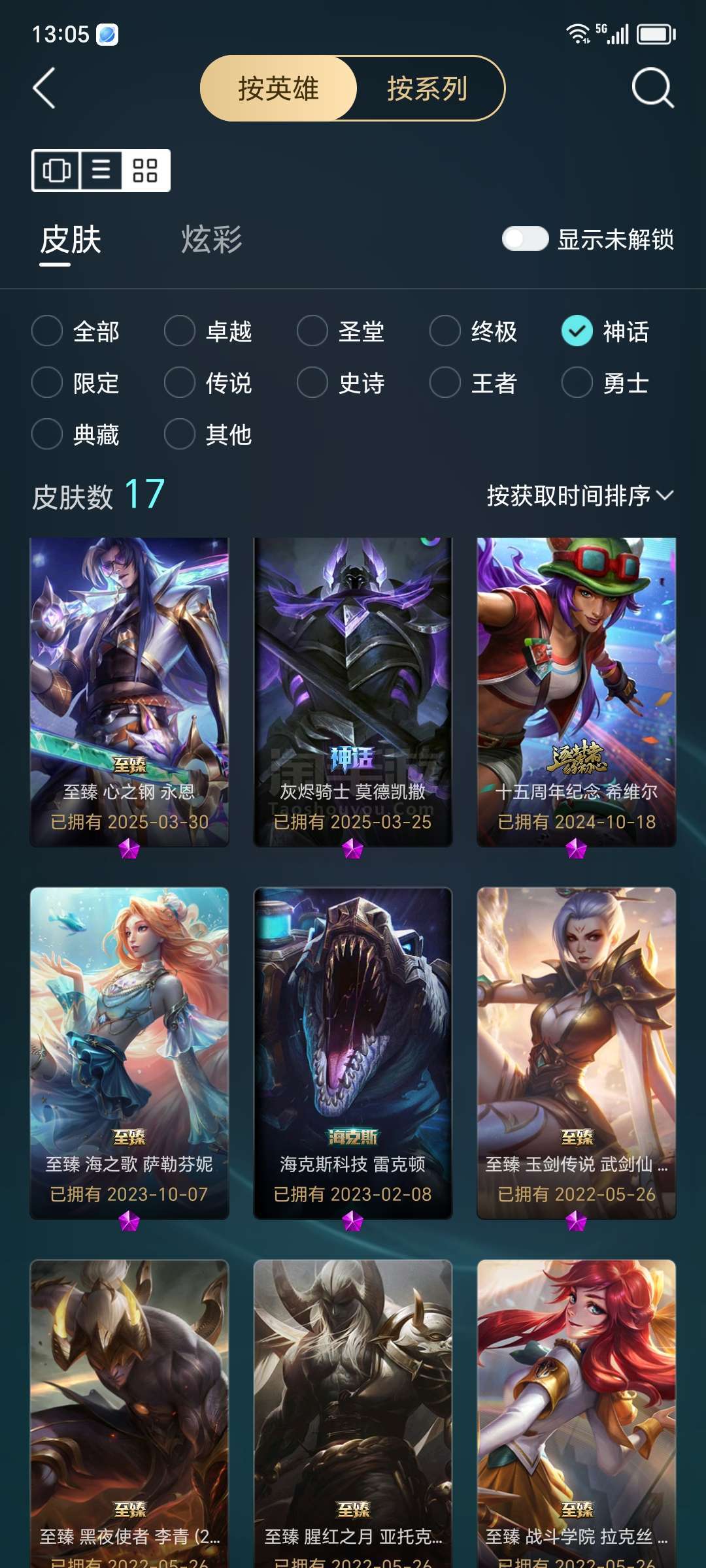The image size is (706, 1568).
Task: Select the 全部 filter option
Action: click(76, 331)
